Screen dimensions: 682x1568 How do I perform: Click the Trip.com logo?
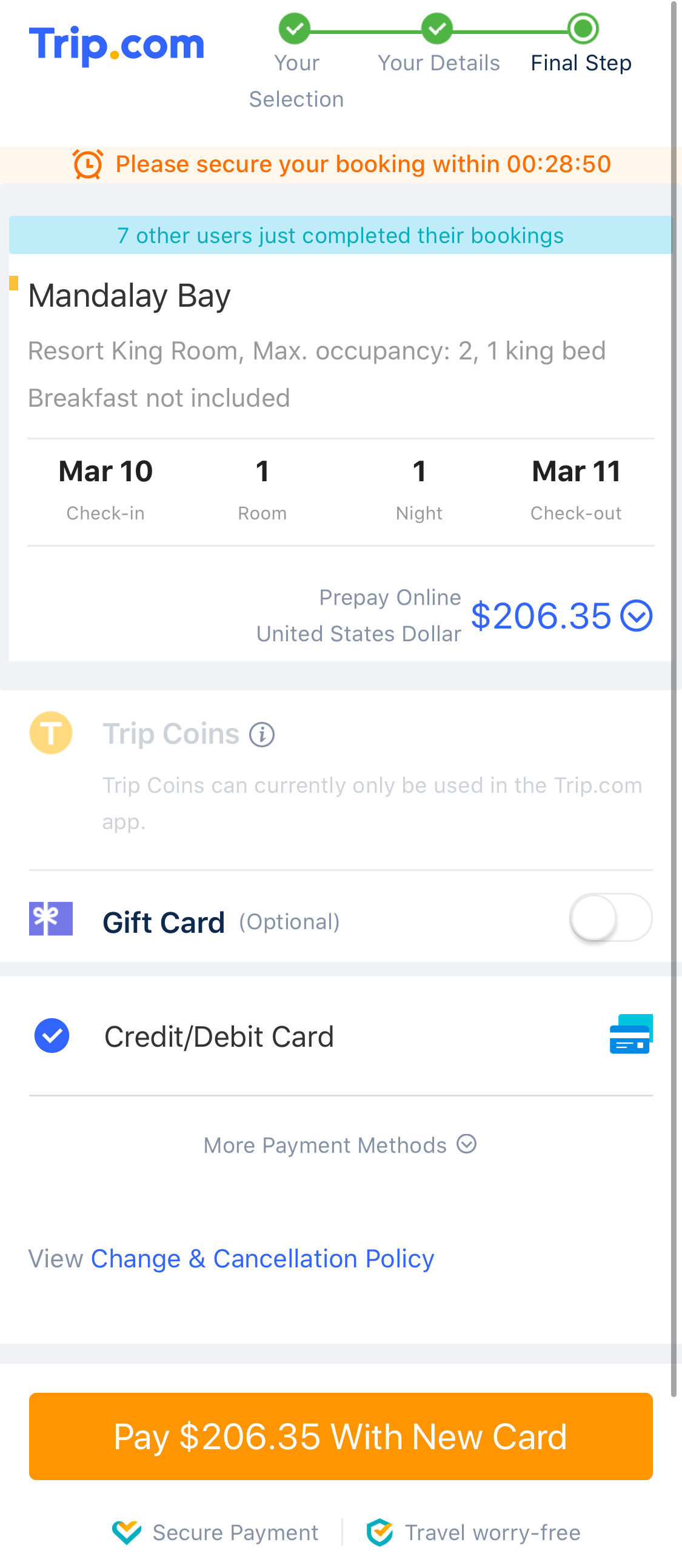(x=117, y=44)
